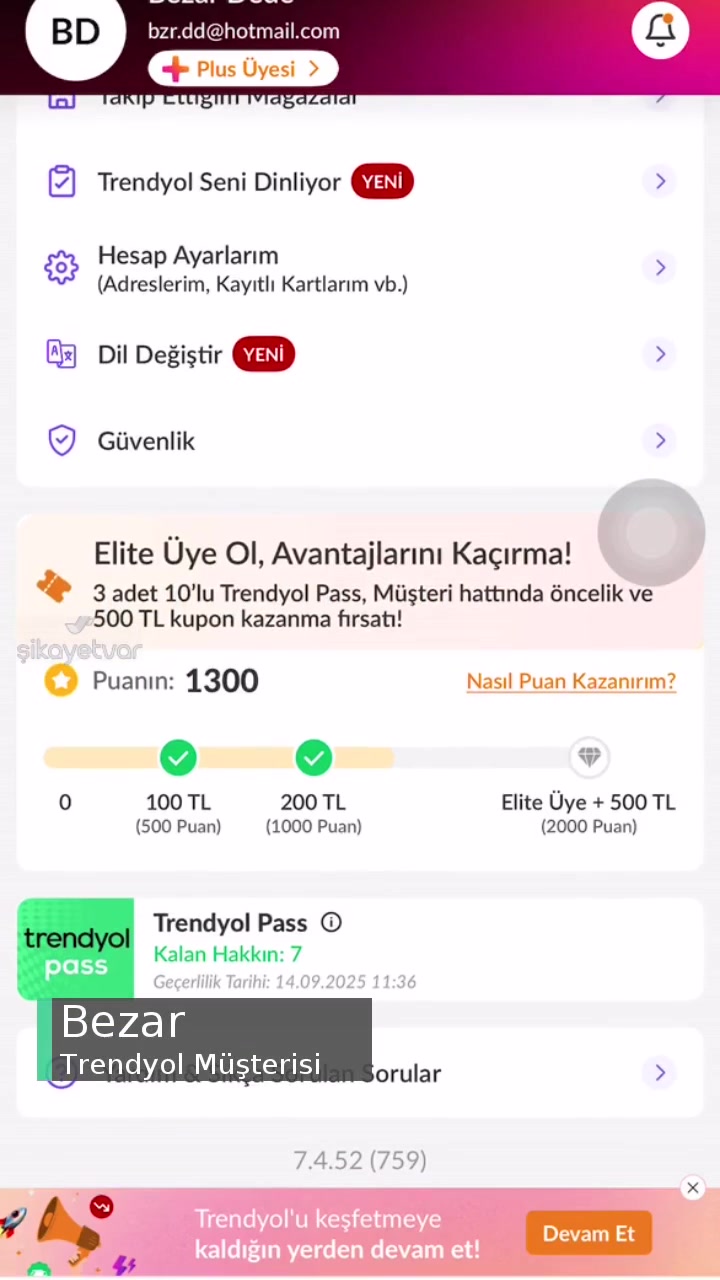This screenshot has width=720, height=1280.
Task: Click the language icon next to Dil Değiştir
Action: [61, 354]
